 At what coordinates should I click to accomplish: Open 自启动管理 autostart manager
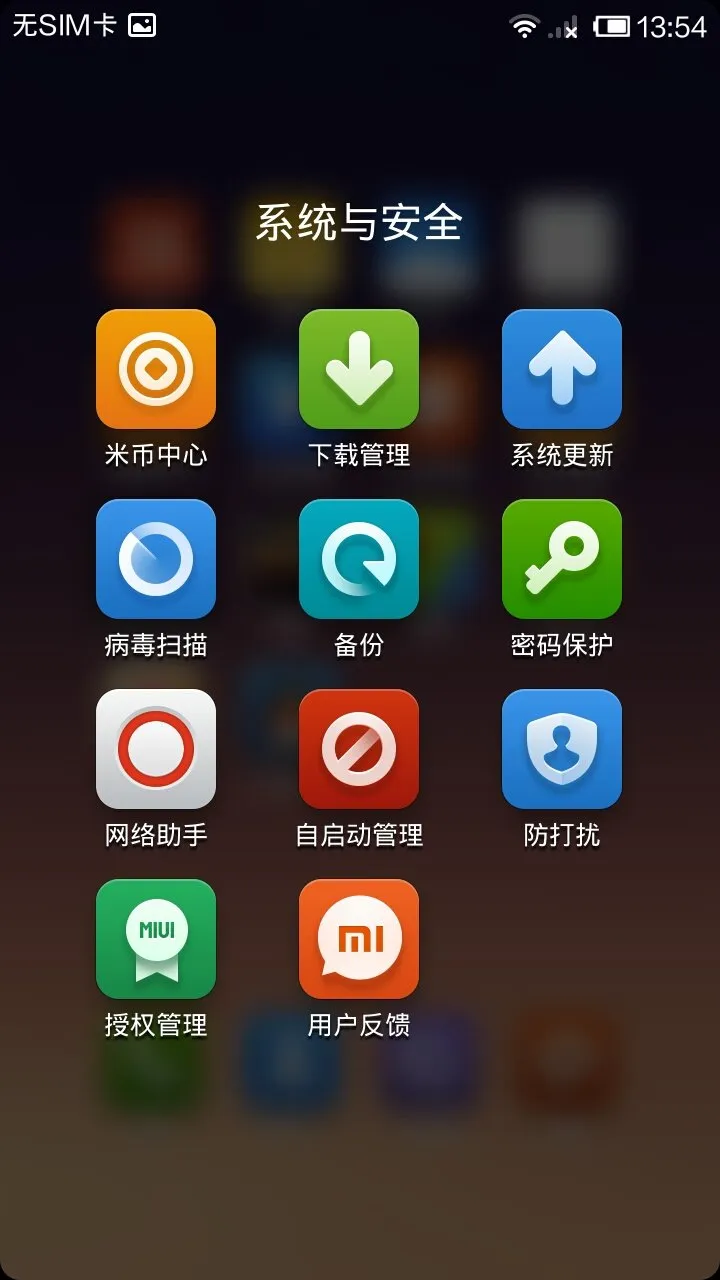pyautogui.click(x=359, y=749)
